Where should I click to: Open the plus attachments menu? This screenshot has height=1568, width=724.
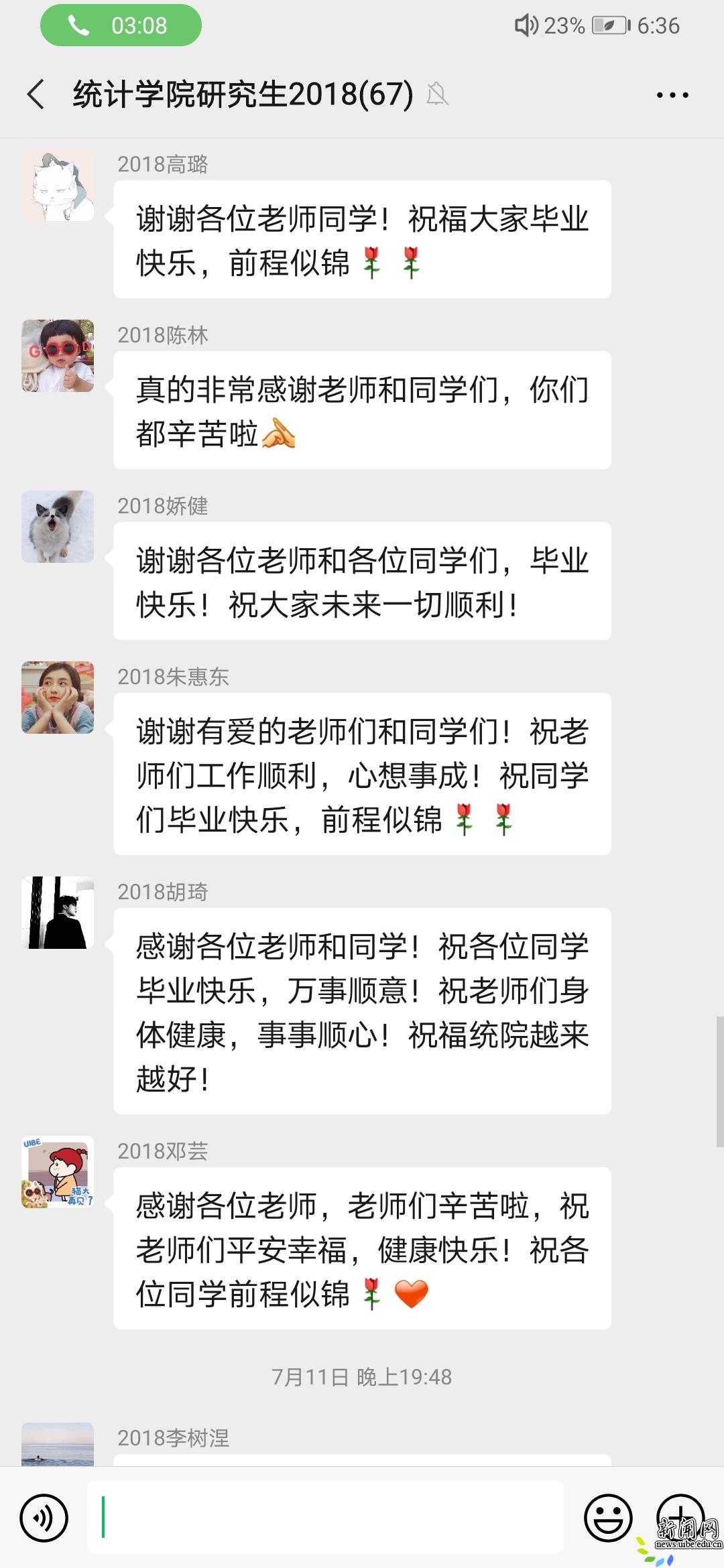[x=680, y=1518]
